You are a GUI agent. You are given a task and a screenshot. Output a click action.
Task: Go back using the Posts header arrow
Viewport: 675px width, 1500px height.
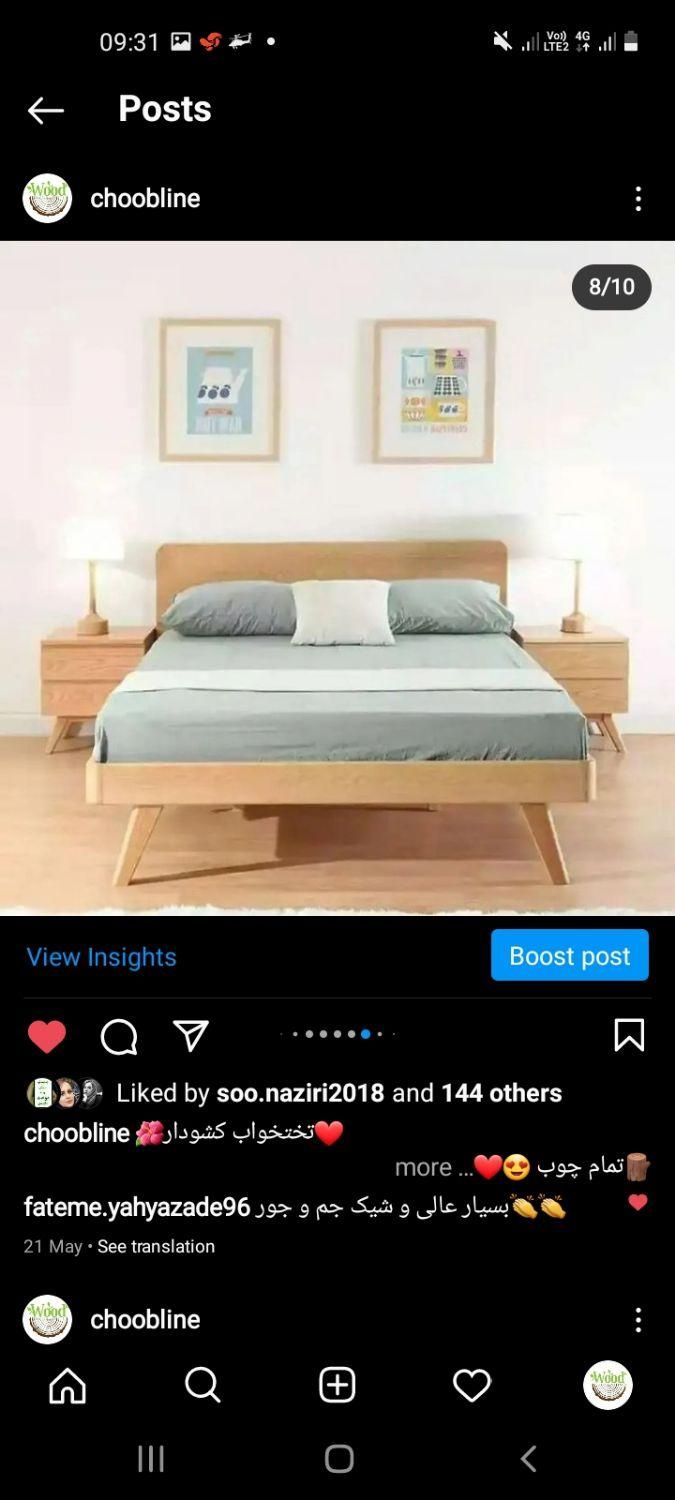click(45, 110)
